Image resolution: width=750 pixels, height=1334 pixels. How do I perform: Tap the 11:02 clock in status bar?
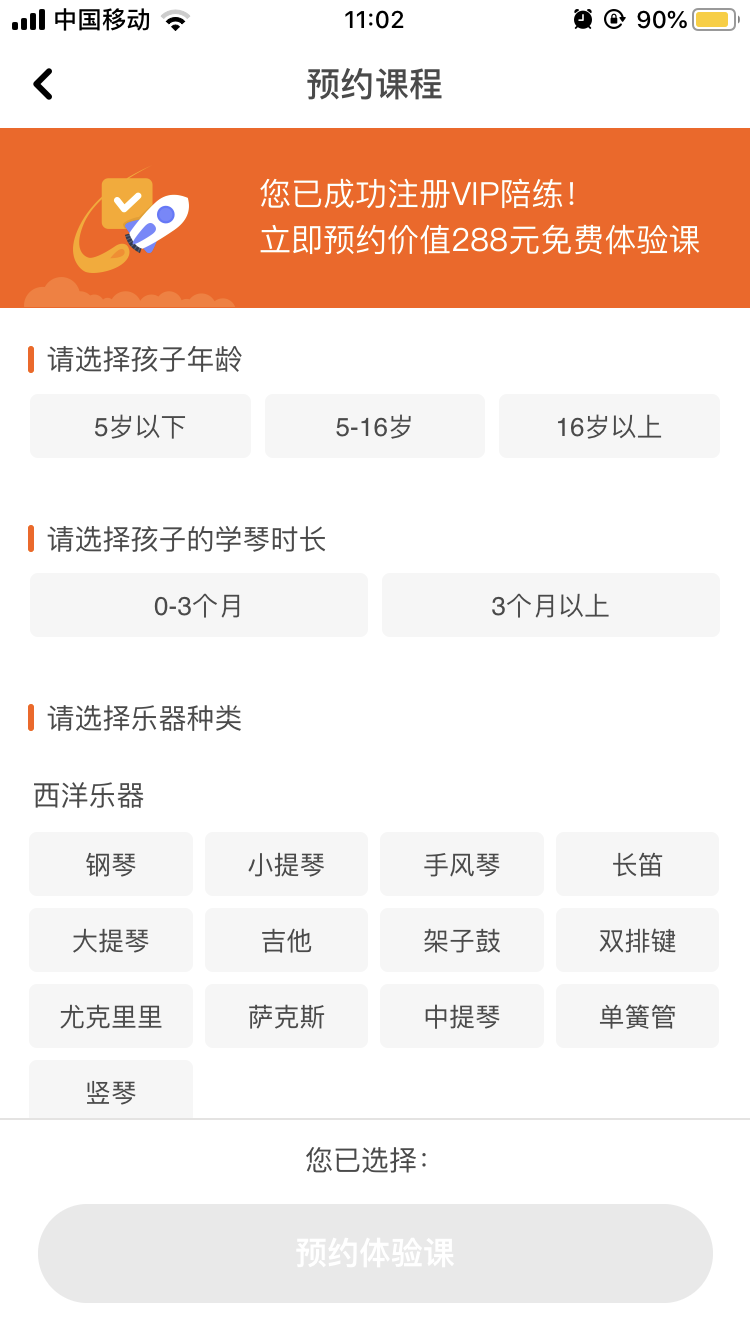(x=375, y=19)
